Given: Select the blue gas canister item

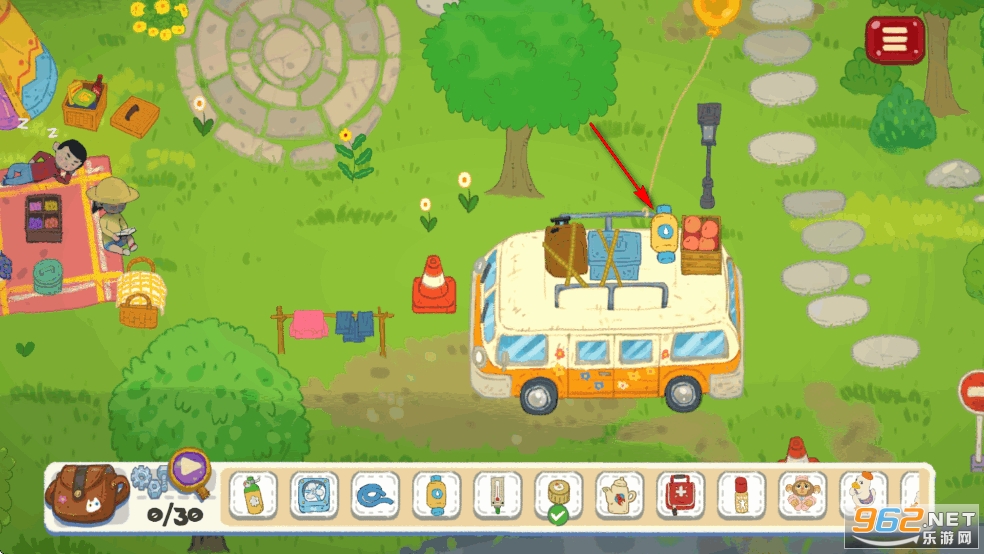Looking at the screenshot, I should pyautogui.click(x=436, y=494).
